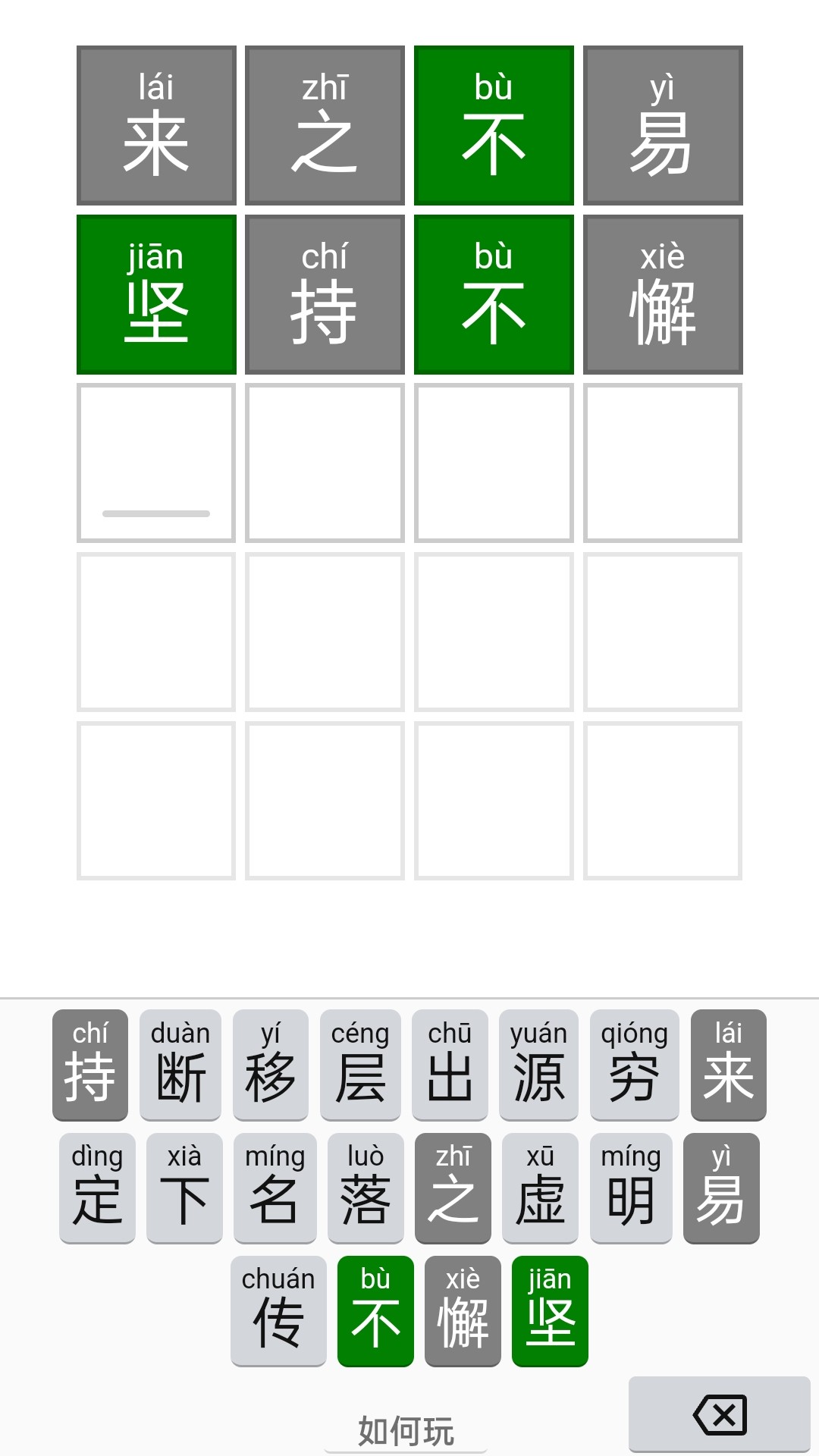Tap the 持 (chí) character key
The width and height of the screenshot is (819, 1456).
pos(90,1064)
